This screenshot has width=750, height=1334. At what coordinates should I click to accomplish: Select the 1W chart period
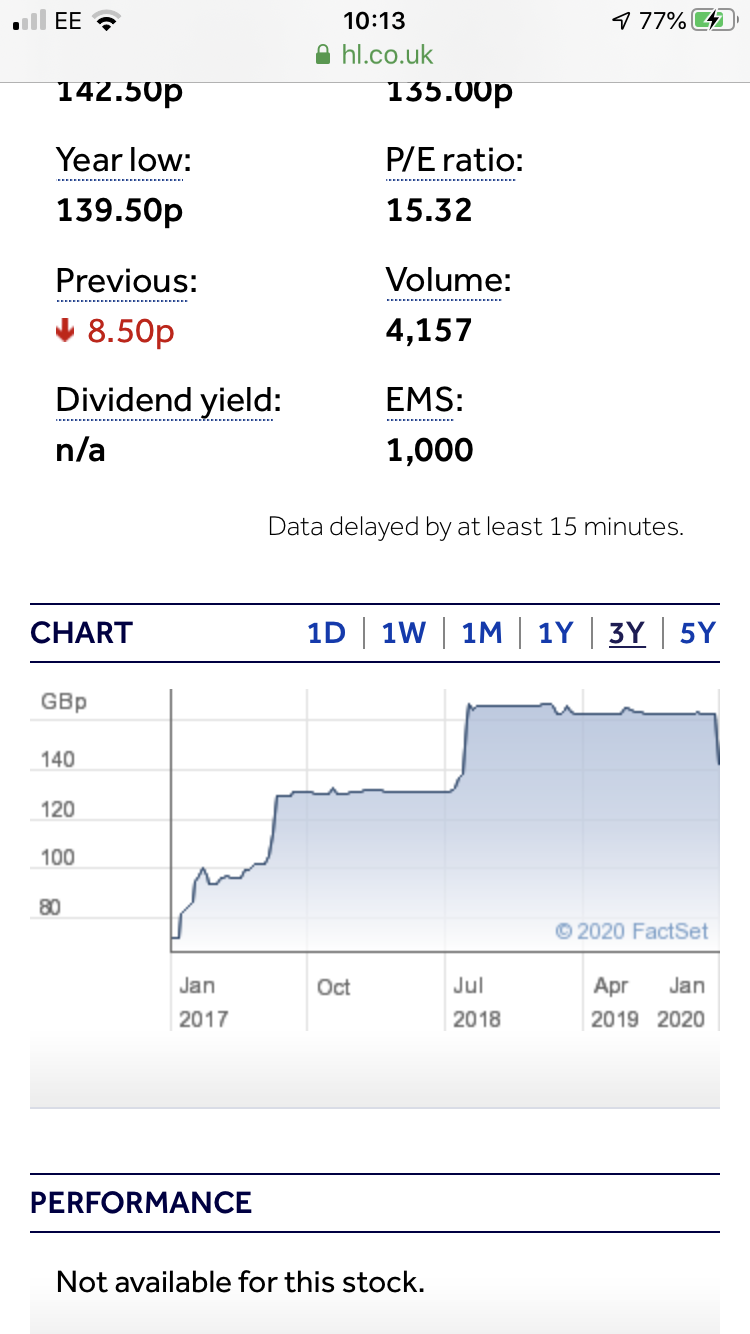click(x=404, y=633)
